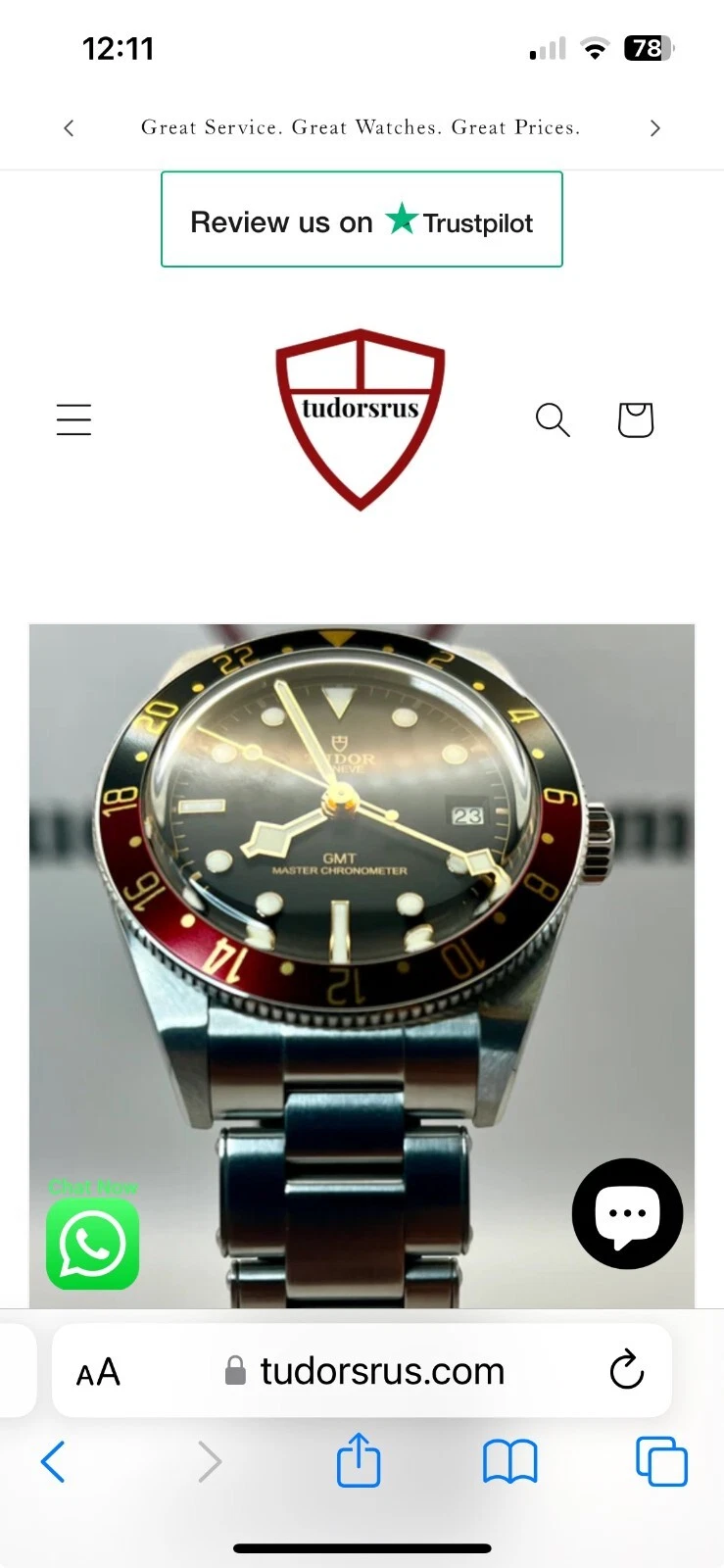This screenshot has height=1568, width=724.
Task: View the shopping cart
Action: [x=635, y=419]
